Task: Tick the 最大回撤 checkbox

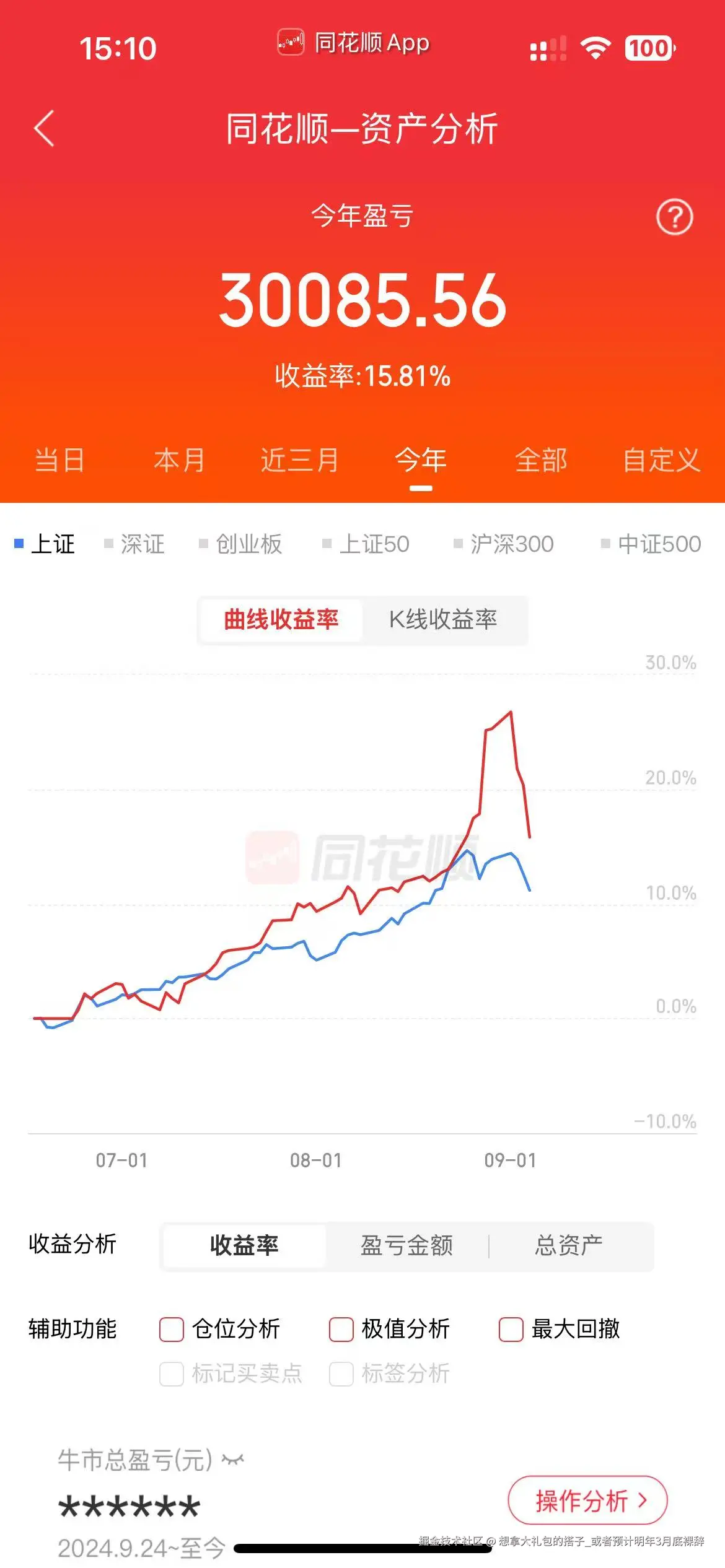Action: coord(511,1330)
